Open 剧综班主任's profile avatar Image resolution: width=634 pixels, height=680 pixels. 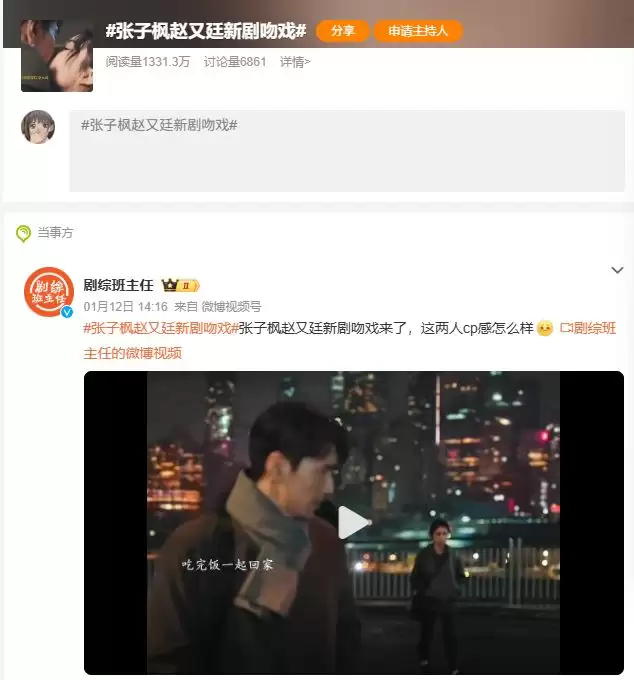(48, 292)
